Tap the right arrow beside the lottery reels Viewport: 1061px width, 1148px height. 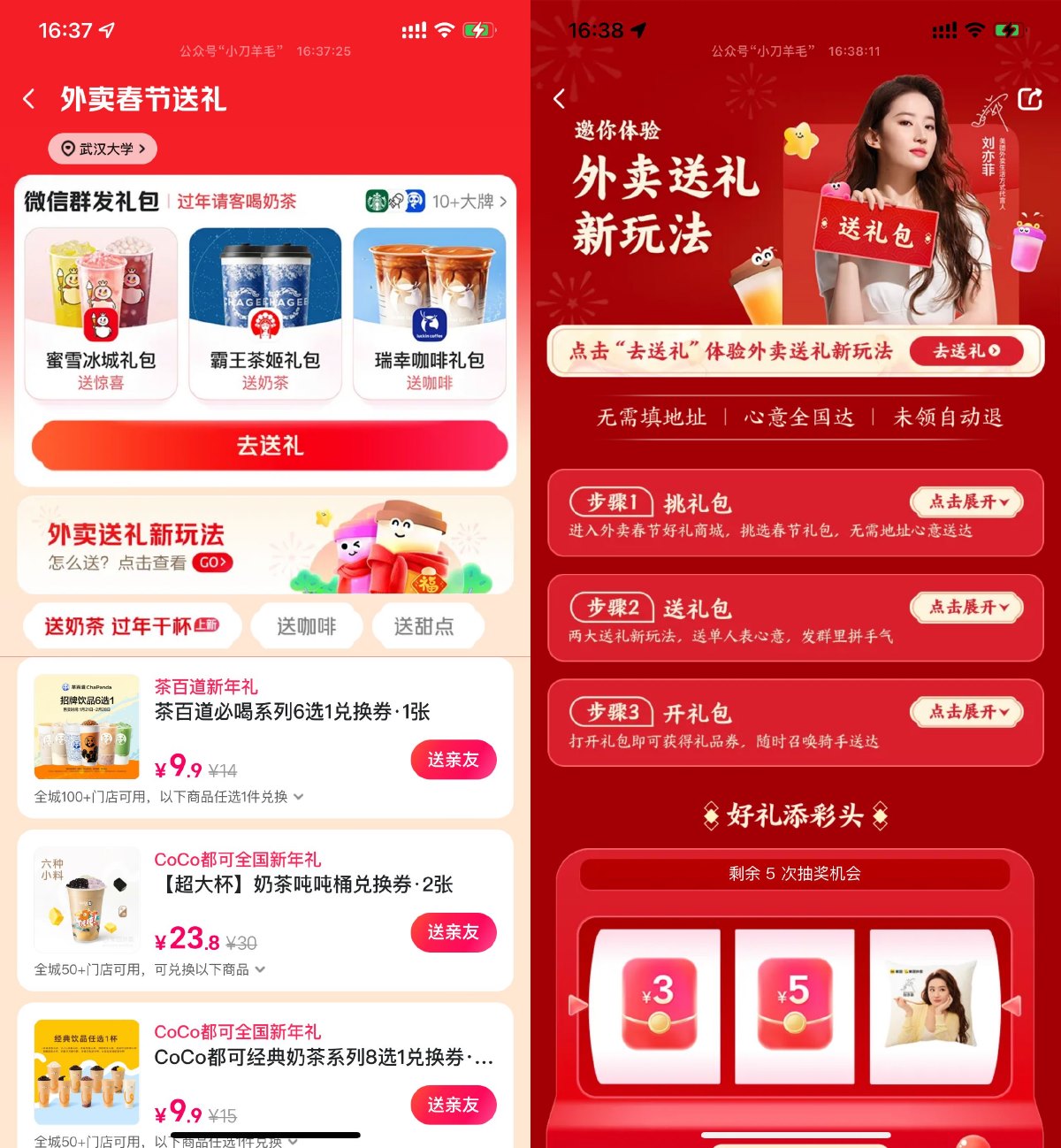click(1013, 1006)
